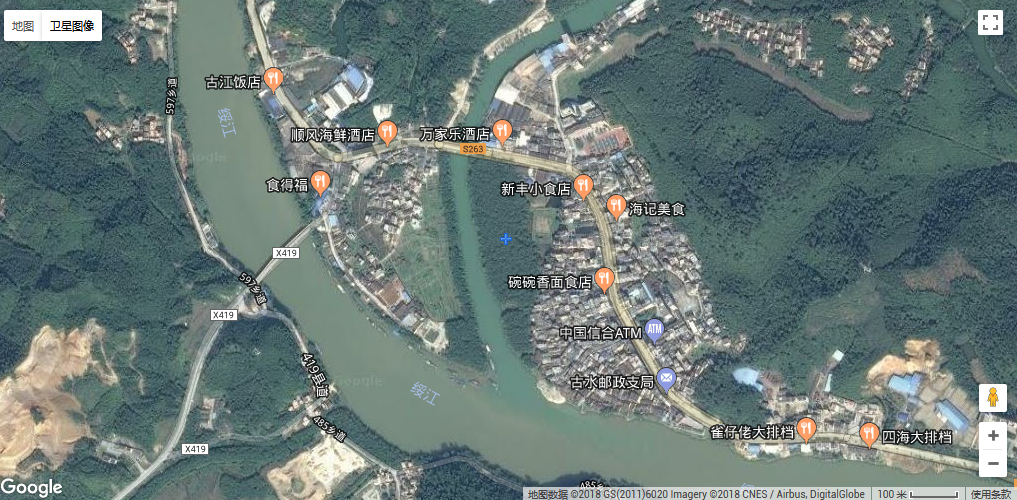Enter fullscreen map mode
The height and width of the screenshot is (500, 1017).
990,23
